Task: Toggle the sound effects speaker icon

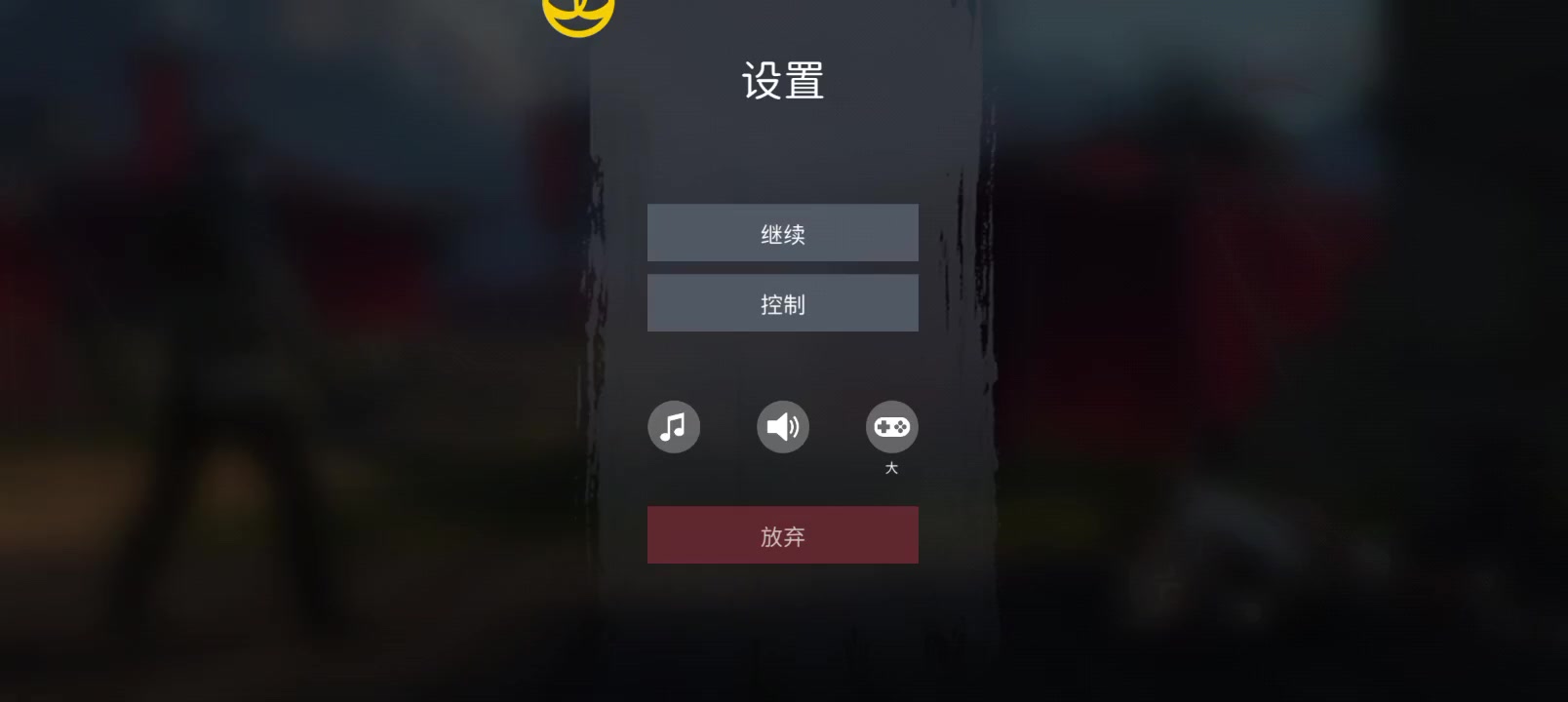Action: [783, 427]
